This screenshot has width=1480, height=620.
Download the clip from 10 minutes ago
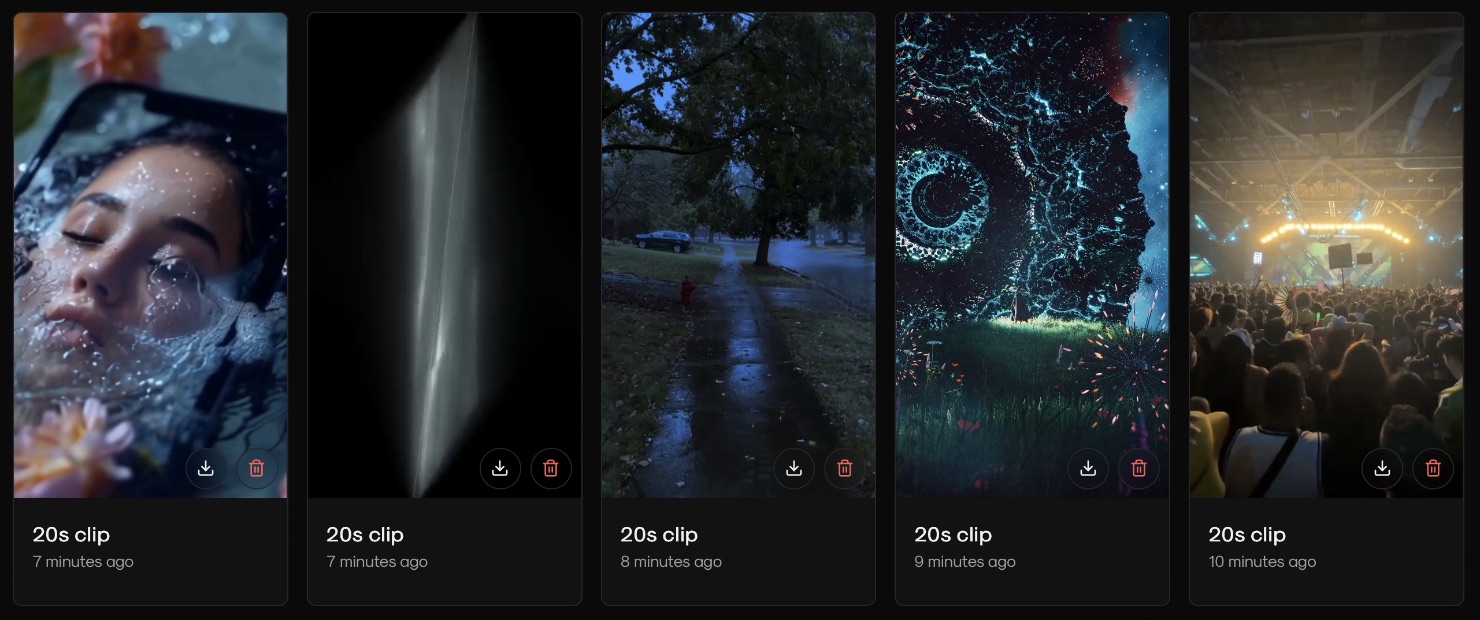[1382, 468]
